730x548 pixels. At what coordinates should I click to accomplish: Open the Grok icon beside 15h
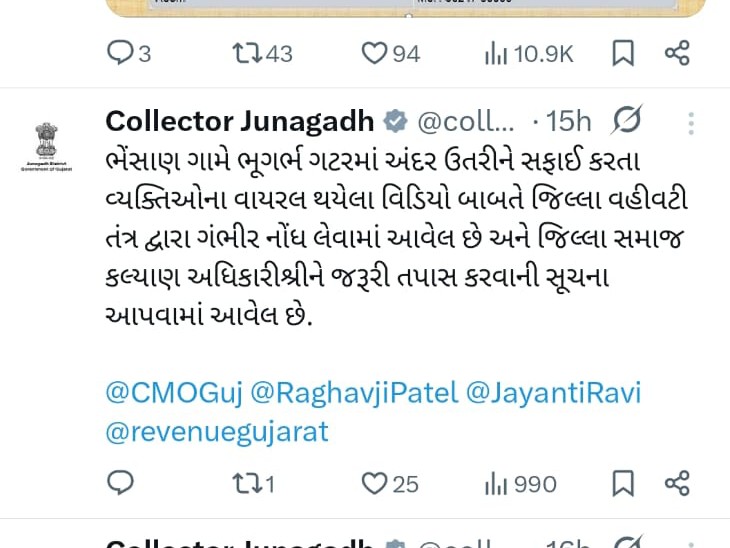(x=627, y=122)
